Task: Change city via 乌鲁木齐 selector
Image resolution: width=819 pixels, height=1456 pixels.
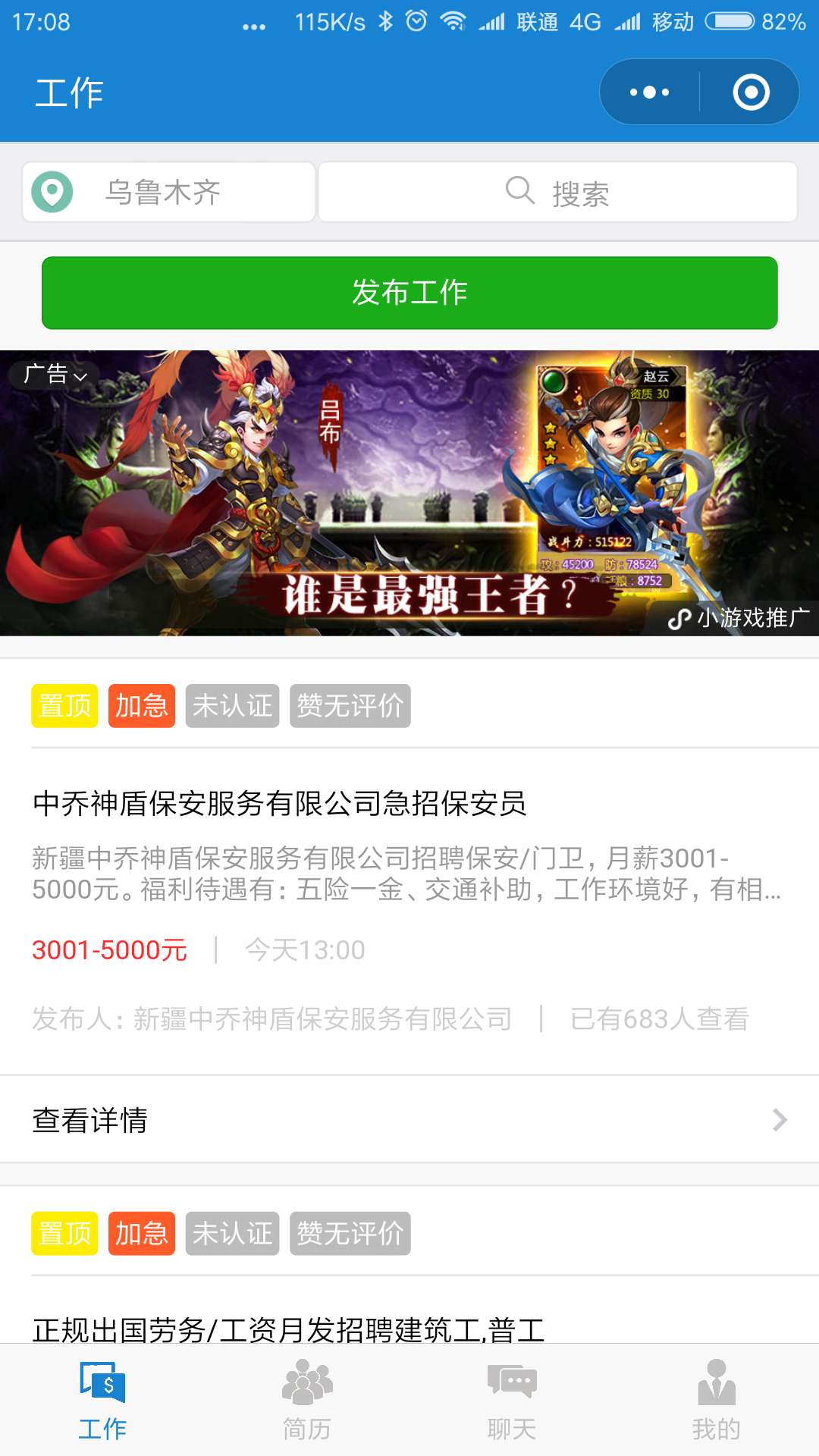Action: 162,193
